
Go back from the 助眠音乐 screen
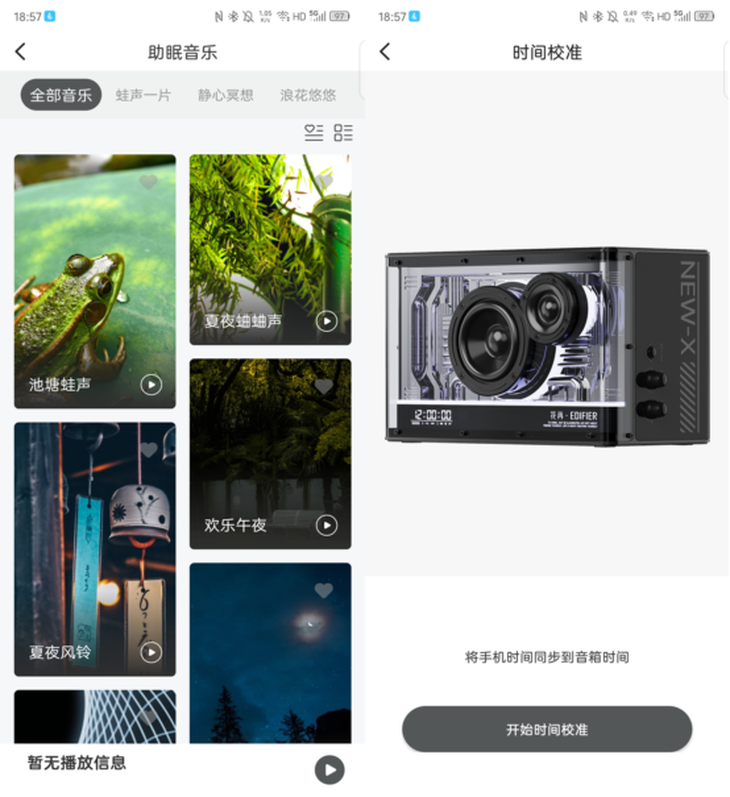[x=21, y=52]
